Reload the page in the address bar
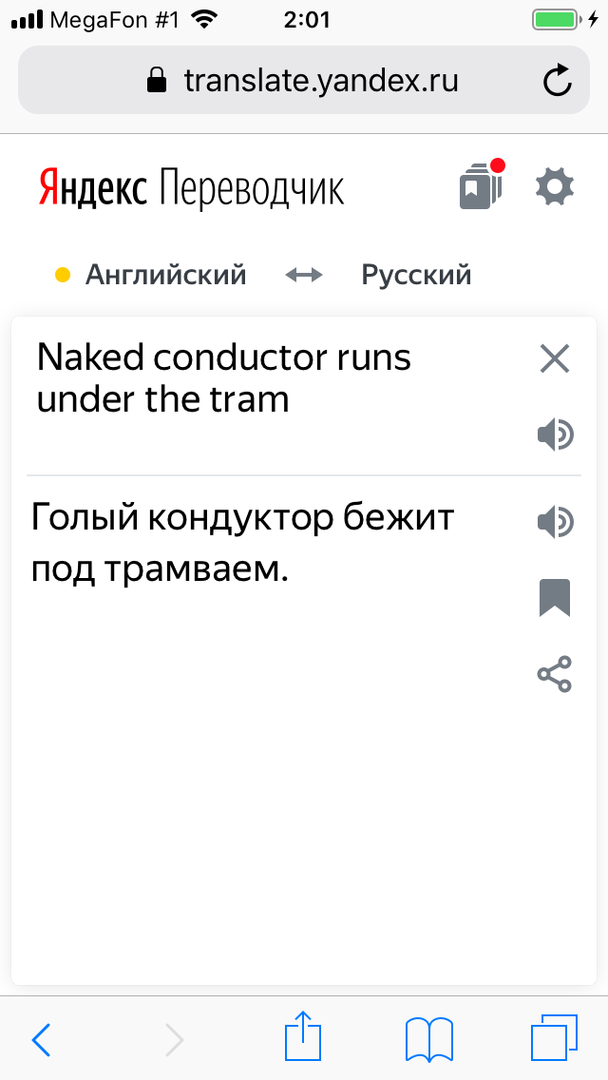The width and height of the screenshot is (608, 1080). [x=557, y=81]
